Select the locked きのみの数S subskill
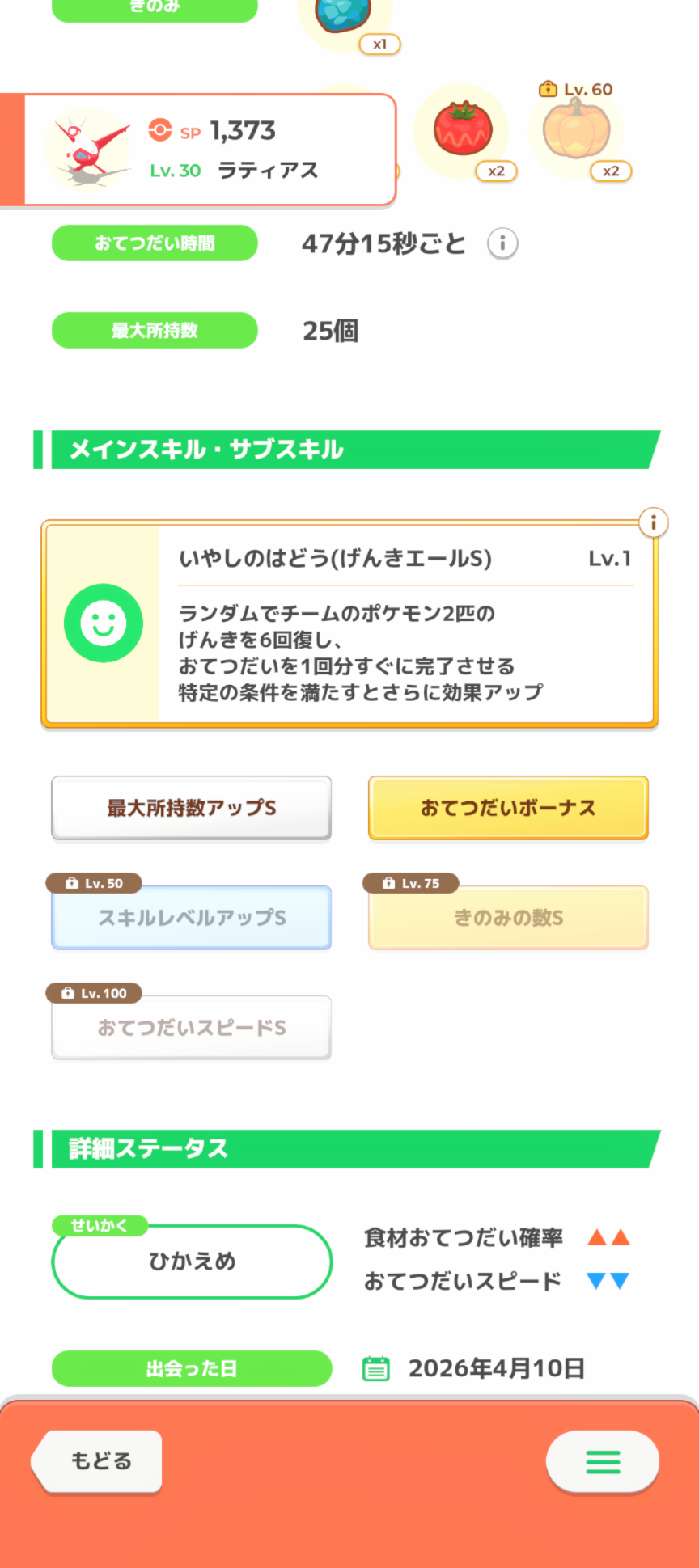Image resolution: width=699 pixels, height=1568 pixels. coord(508,918)
